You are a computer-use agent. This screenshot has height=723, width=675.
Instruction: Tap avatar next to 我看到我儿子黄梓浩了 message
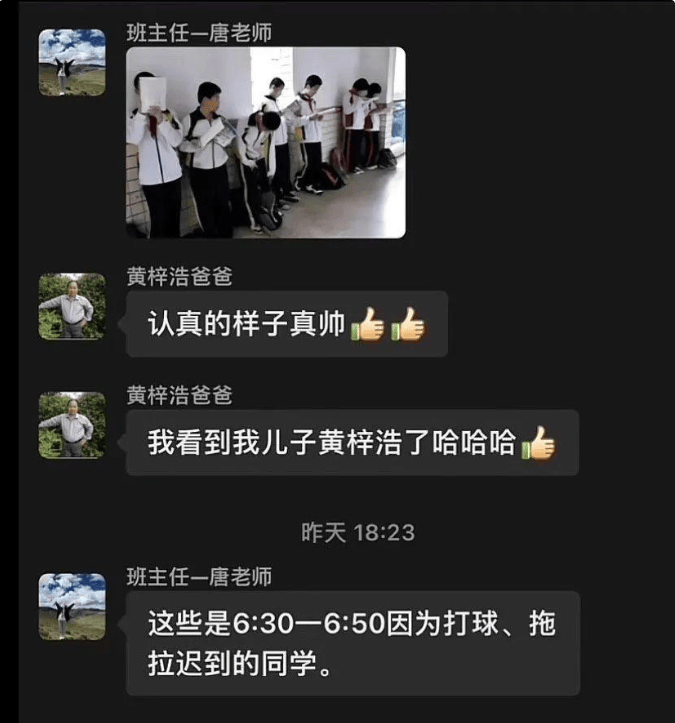point(72,425)
